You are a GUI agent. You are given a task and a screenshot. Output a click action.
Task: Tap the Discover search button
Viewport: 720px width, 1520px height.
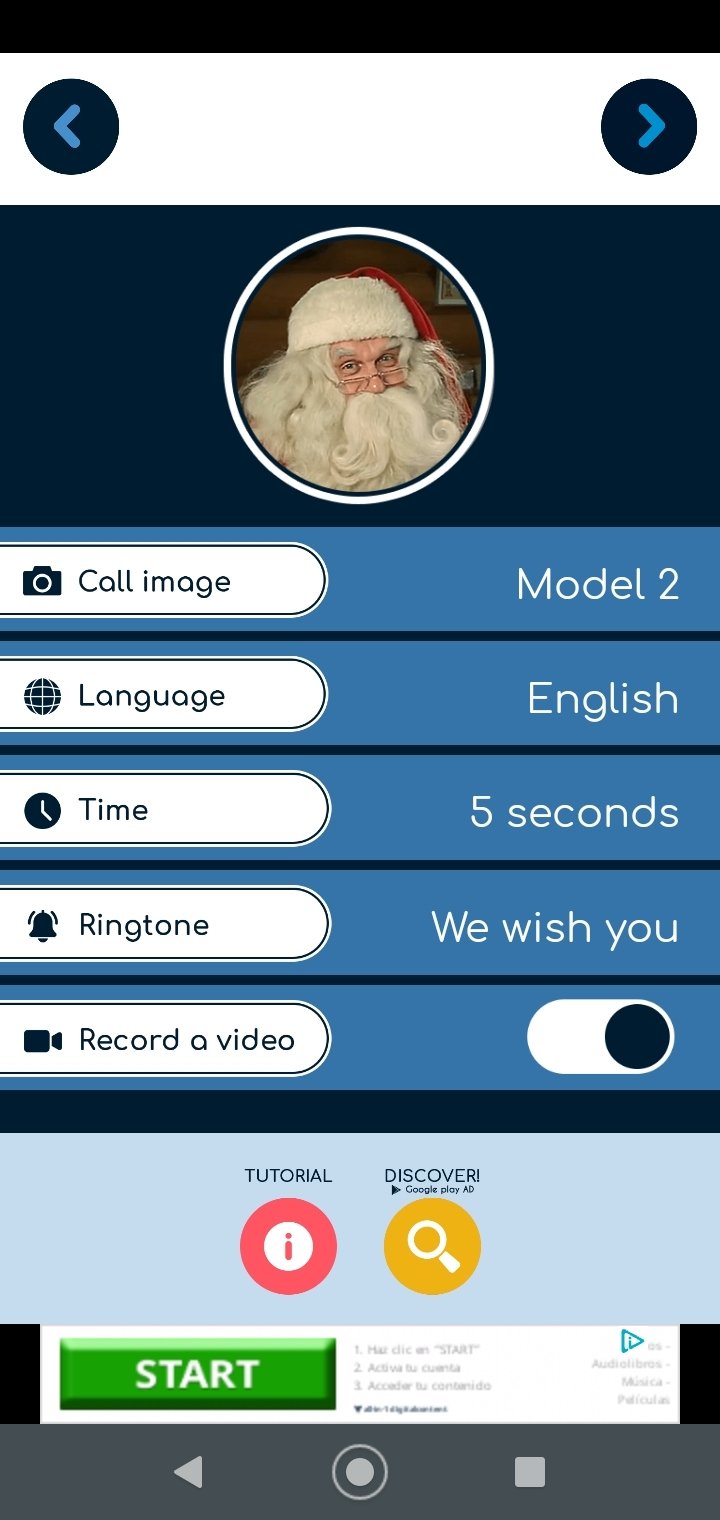tap(432, 1246)
